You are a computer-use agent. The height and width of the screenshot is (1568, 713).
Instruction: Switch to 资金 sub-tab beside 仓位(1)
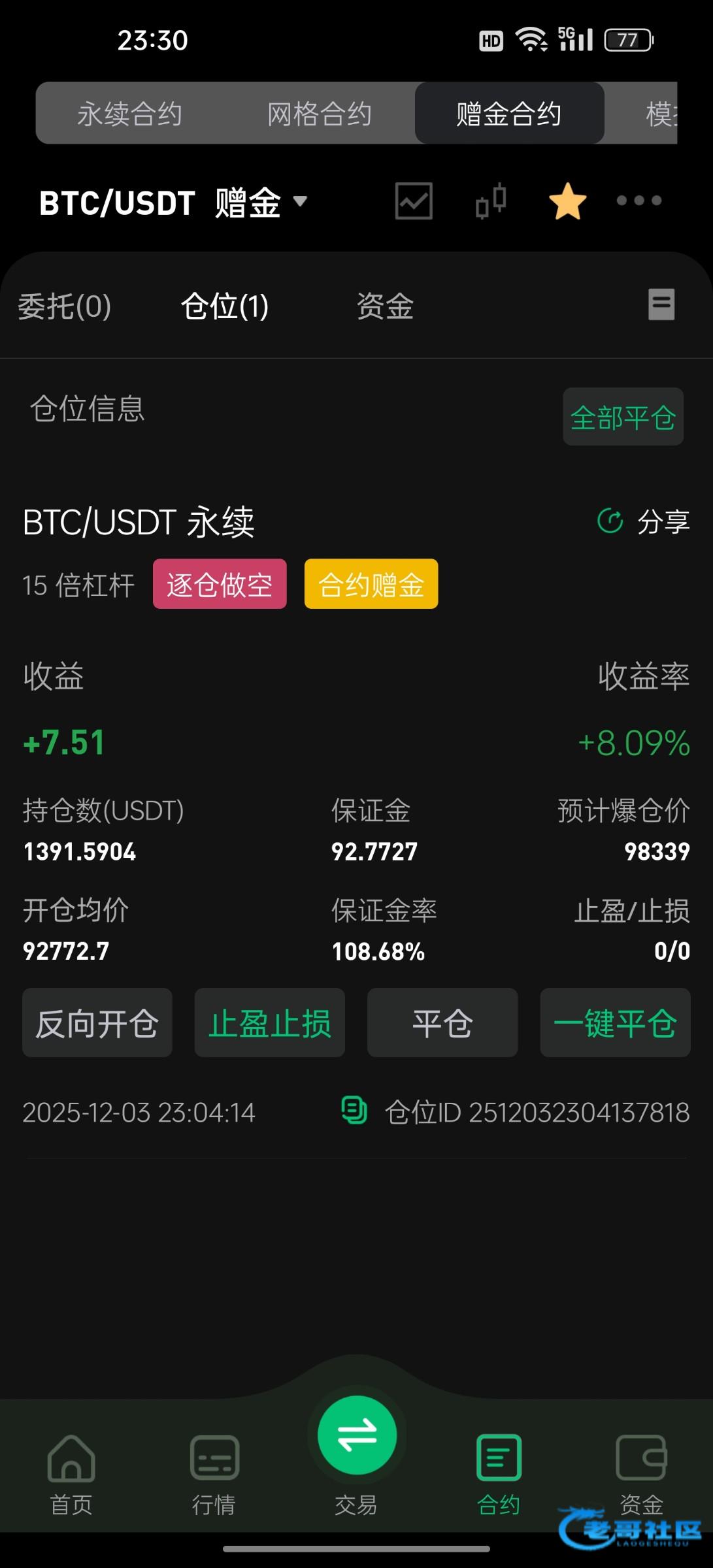[x=385, y=306]
